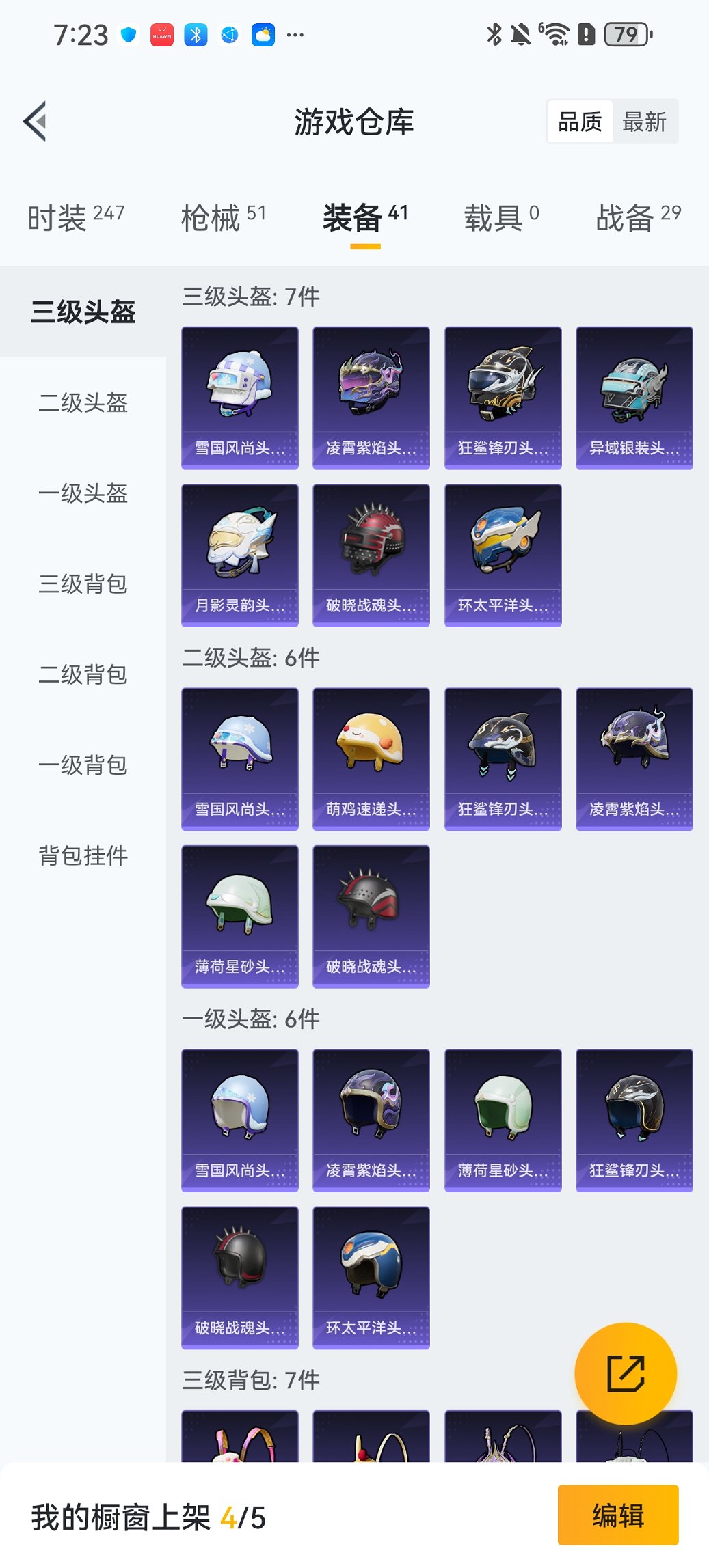Open the 萌鸡速递 helmet item

click(371, 759)
